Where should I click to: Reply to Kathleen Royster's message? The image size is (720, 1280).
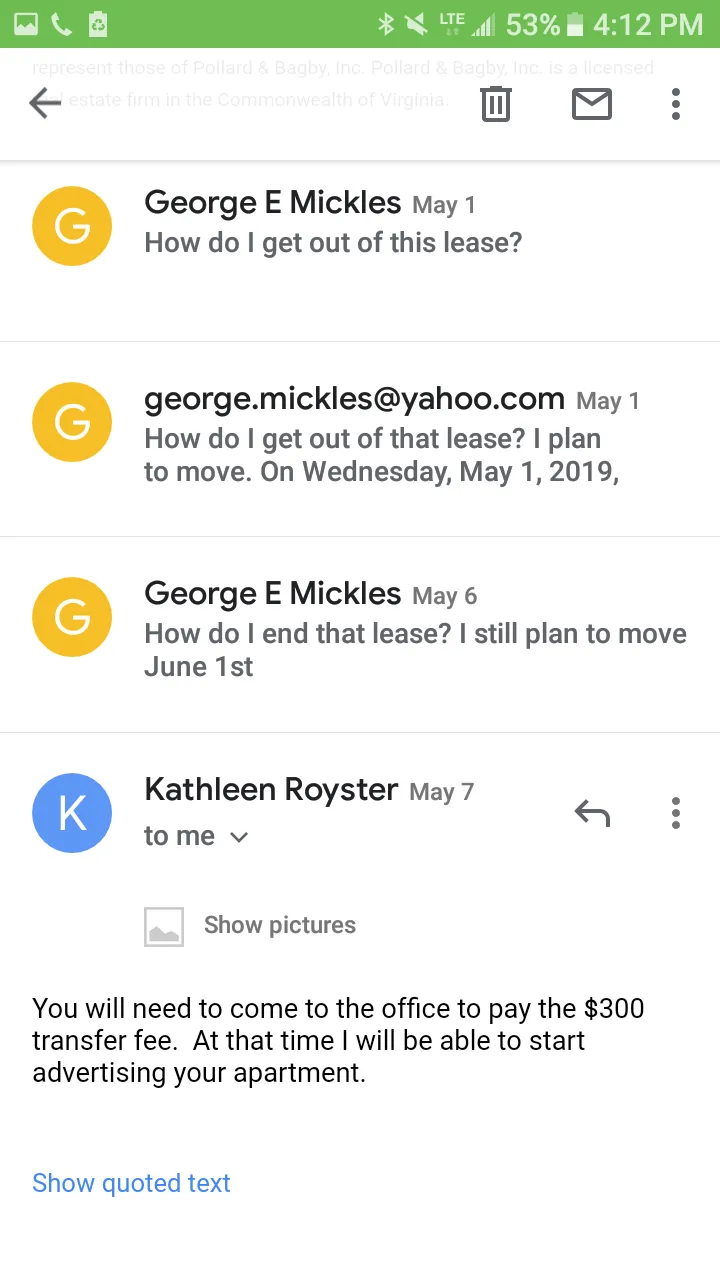592,814
